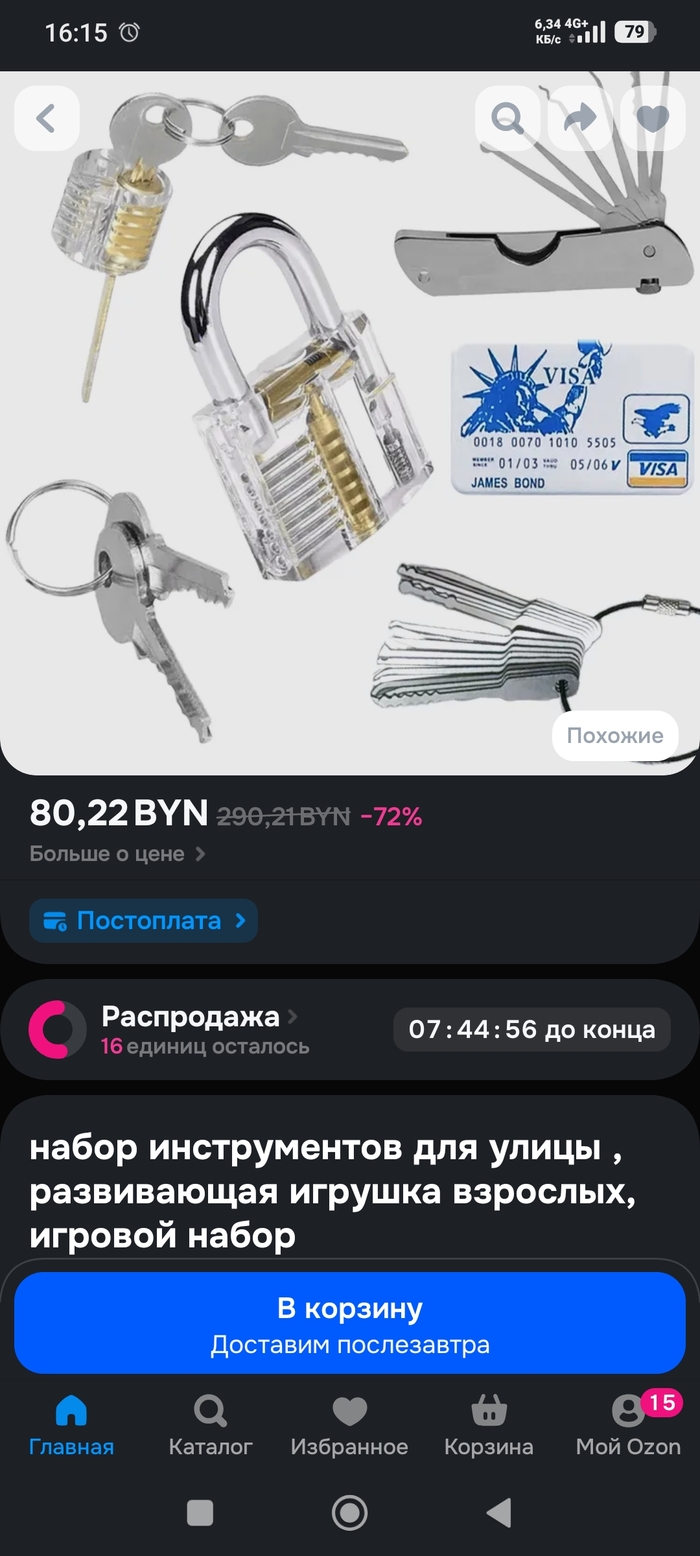Tap the system back triangle
Screen dimensions: 700x1556
(x=498, y=1512)
